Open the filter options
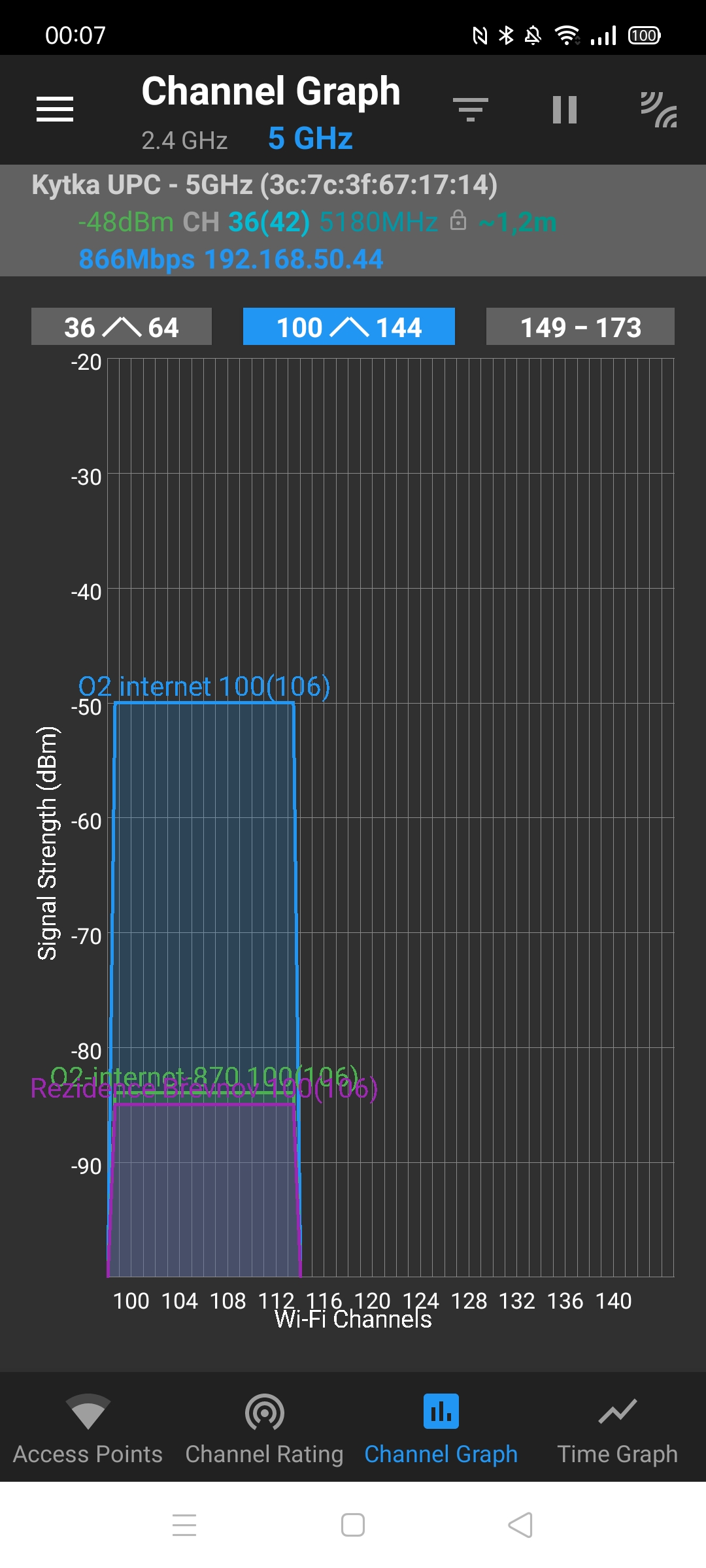 click(x=471, y=109)
